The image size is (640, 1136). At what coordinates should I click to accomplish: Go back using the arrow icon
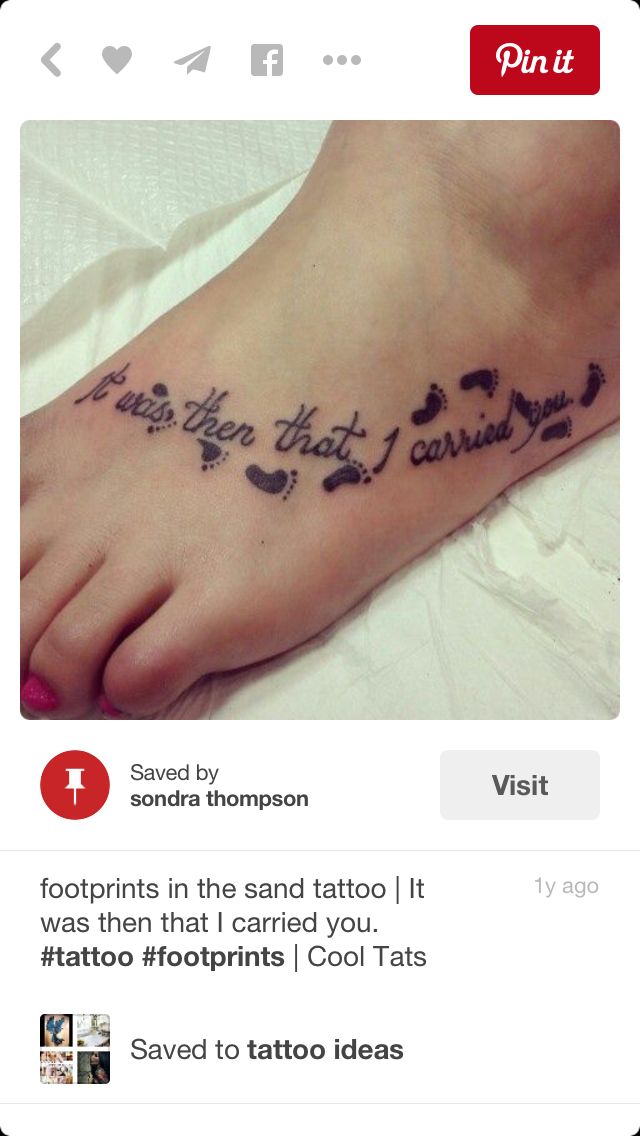pyautogui.click(x=52, y=61)
